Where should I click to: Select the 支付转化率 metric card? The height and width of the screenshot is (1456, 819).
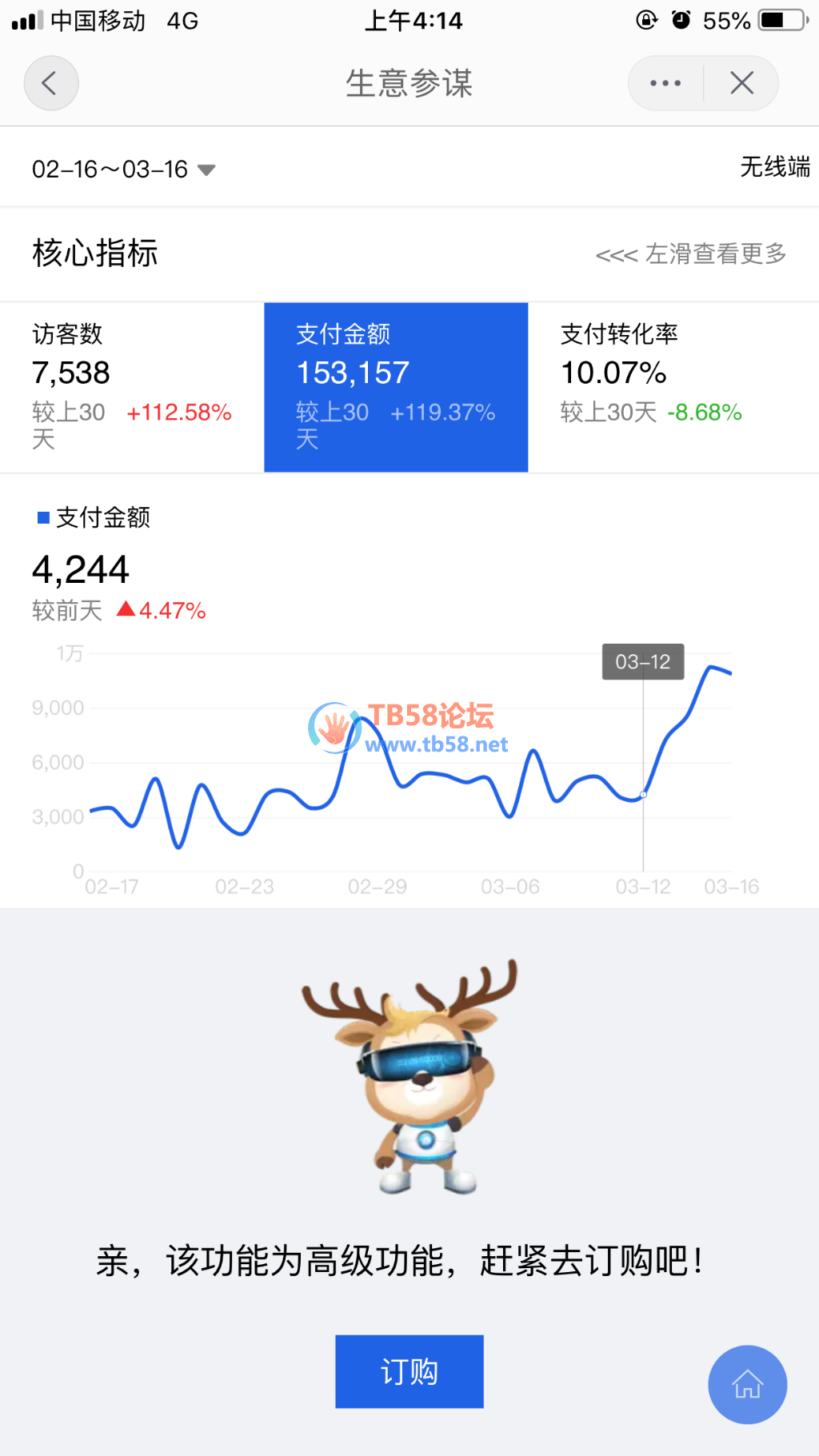(672, 387)
